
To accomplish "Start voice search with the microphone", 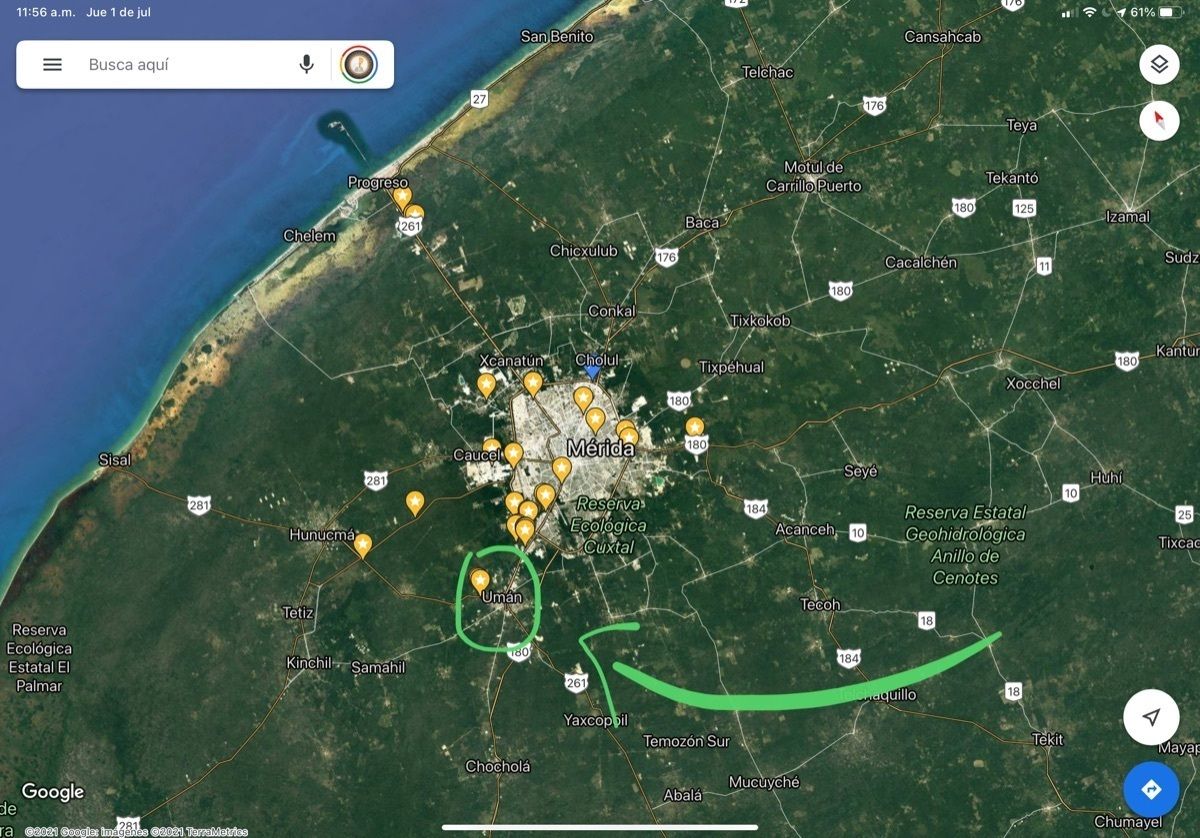I will [x=307, y=65].
